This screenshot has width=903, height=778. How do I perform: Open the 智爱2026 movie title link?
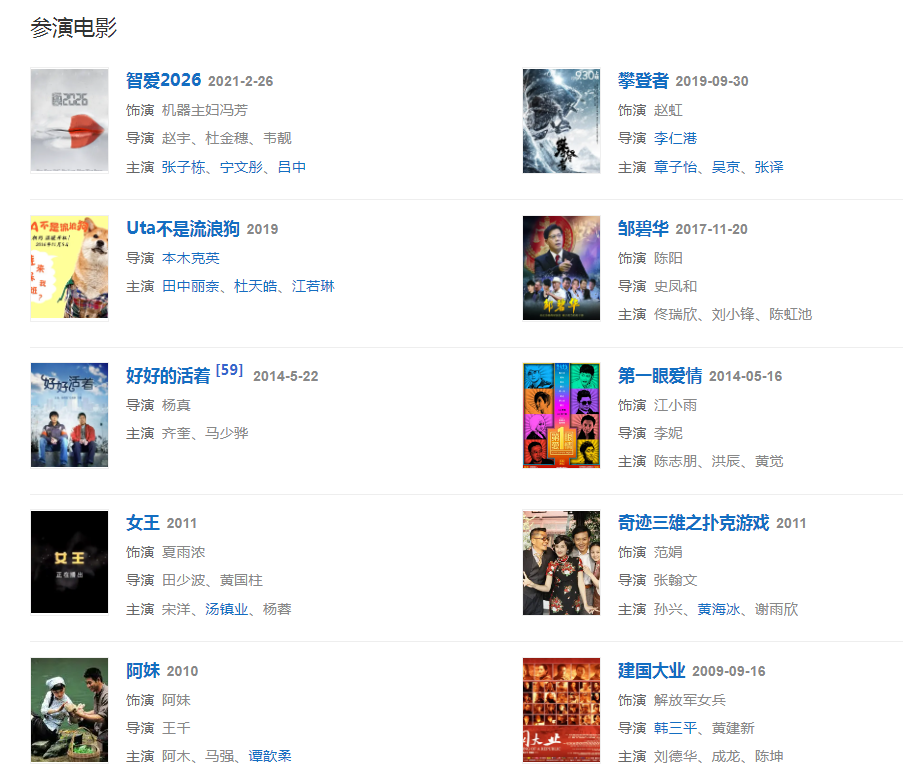click(163, 81)
